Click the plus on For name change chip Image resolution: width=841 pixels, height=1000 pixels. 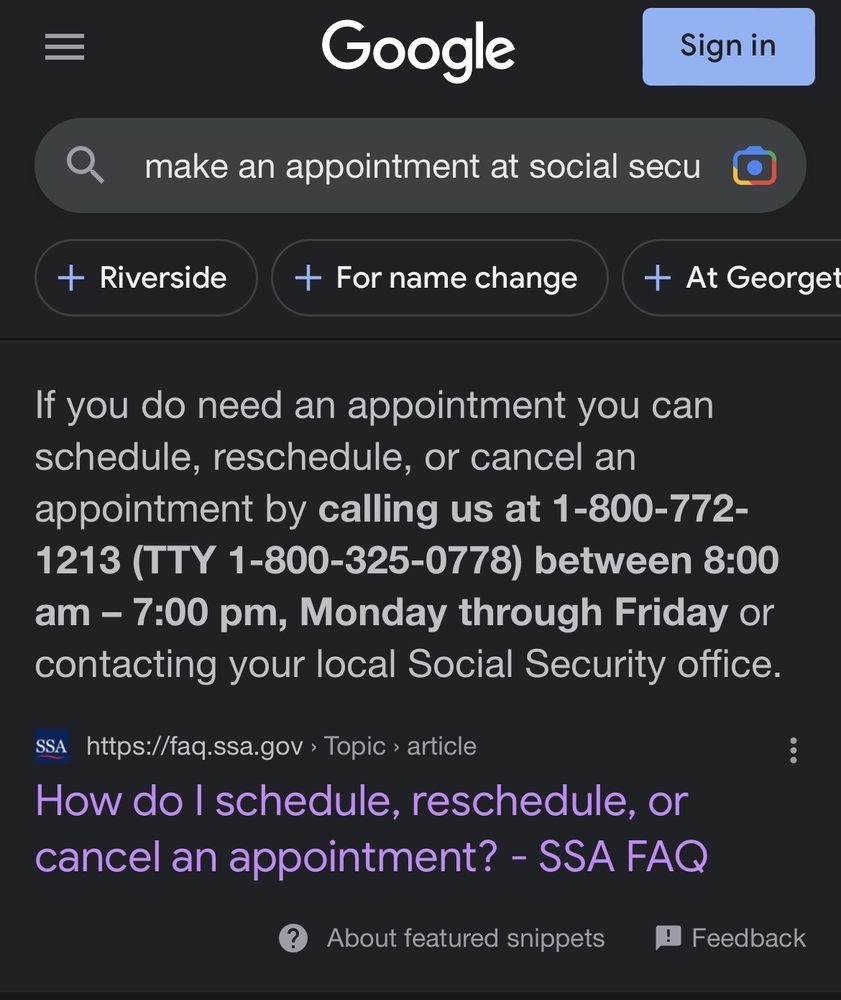[x=306, y=278]
